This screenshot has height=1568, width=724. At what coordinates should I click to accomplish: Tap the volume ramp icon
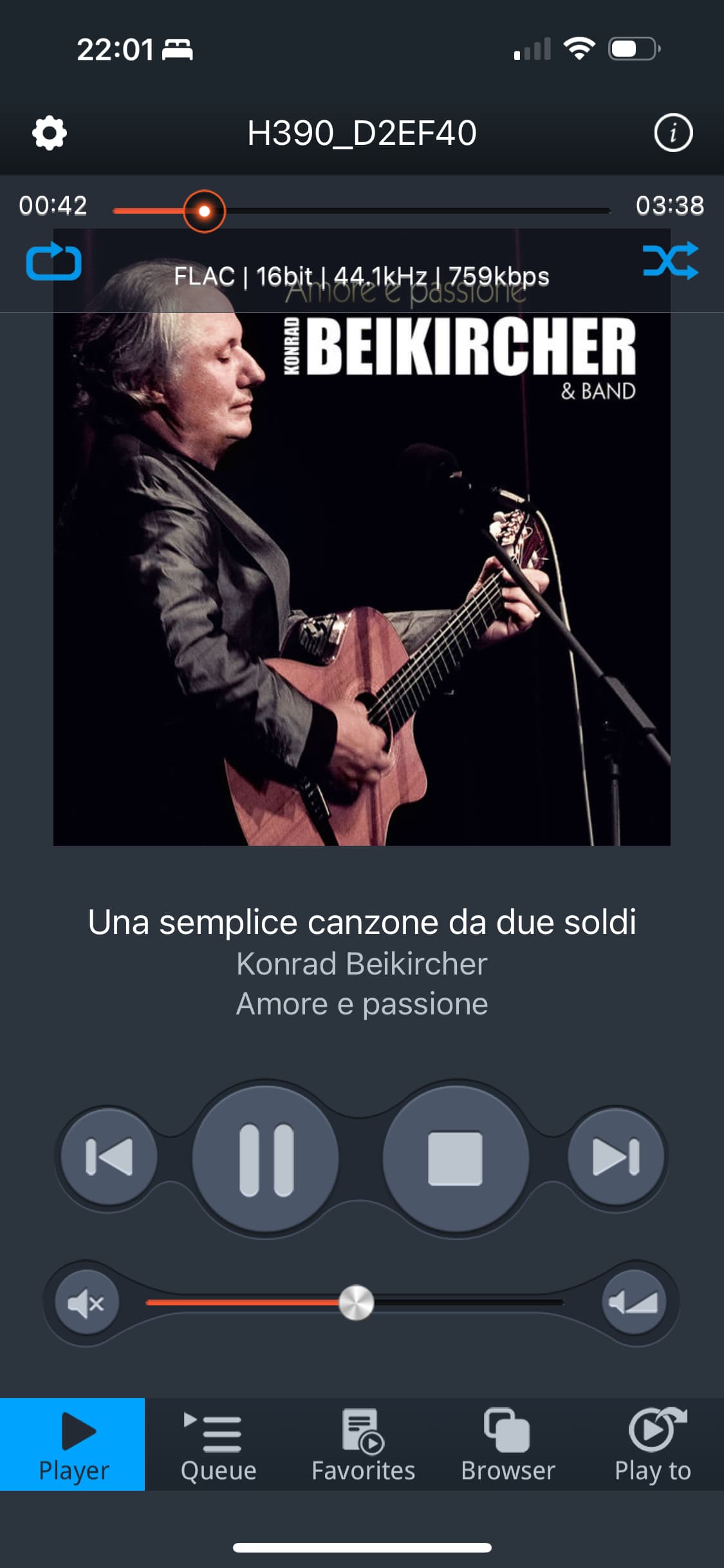tap(634, 1302)
